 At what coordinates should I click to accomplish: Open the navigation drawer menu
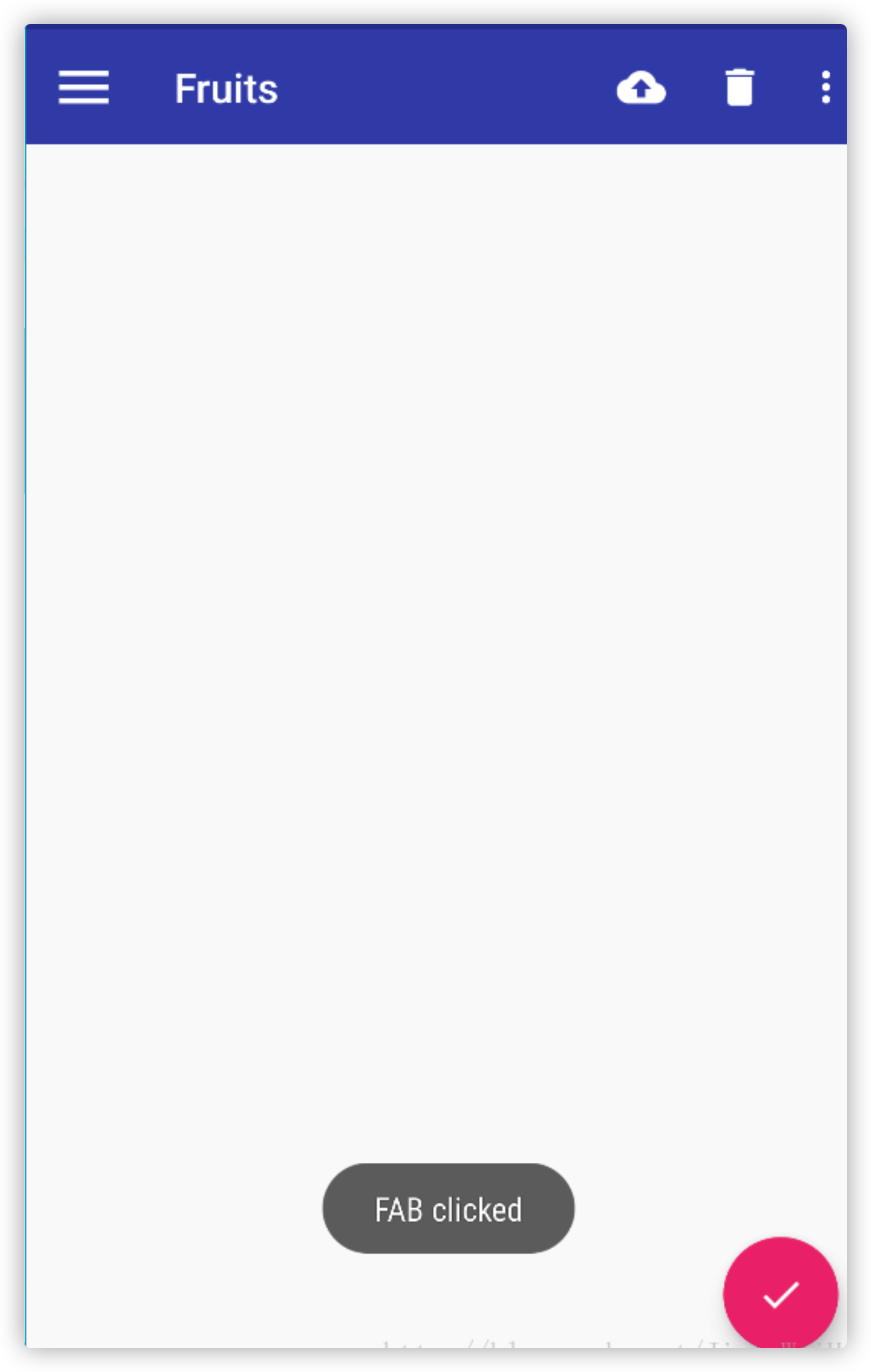(x=84, y=88)
